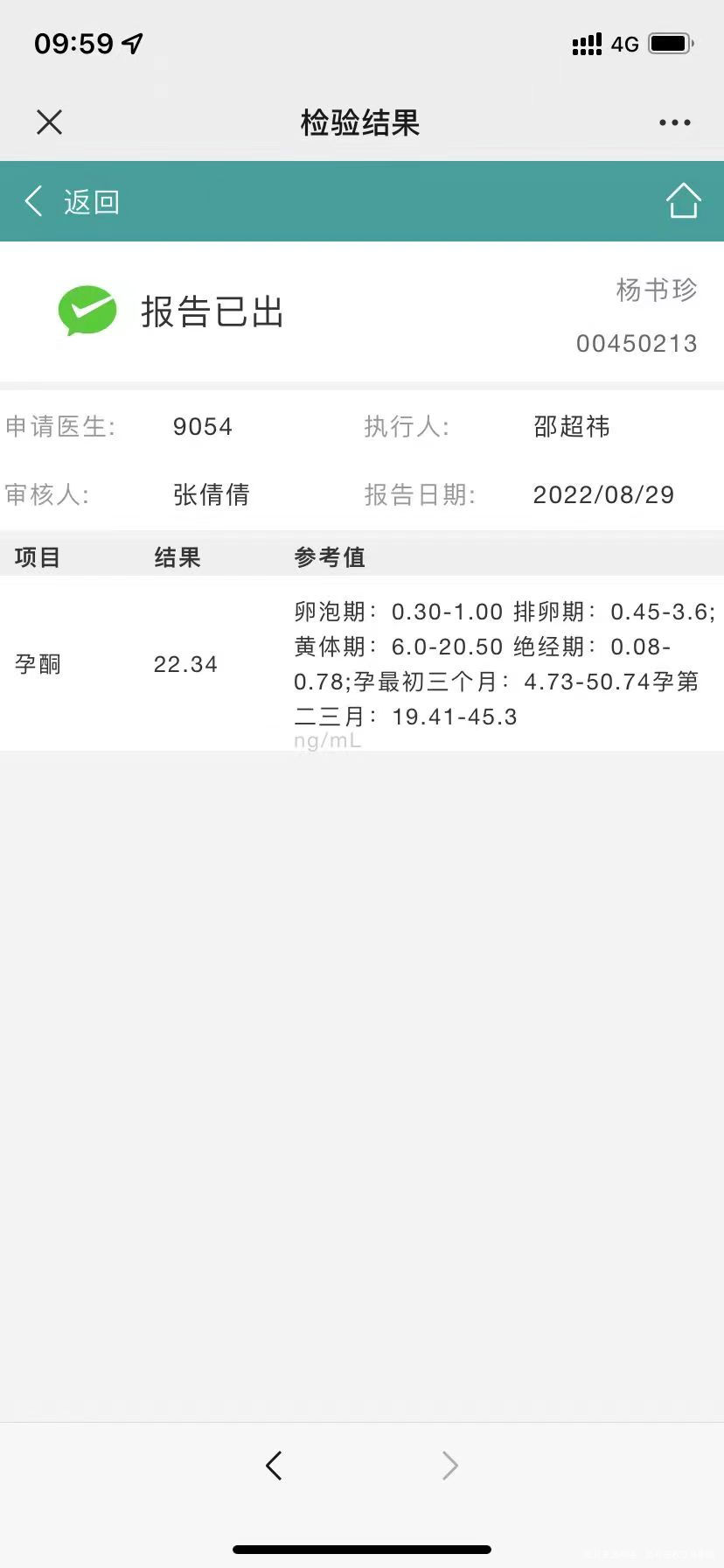Image resolution: width=724 pixels, height=1568 pixels.
Task: Go to next page with right arrow
Action: pos(449,1466)
